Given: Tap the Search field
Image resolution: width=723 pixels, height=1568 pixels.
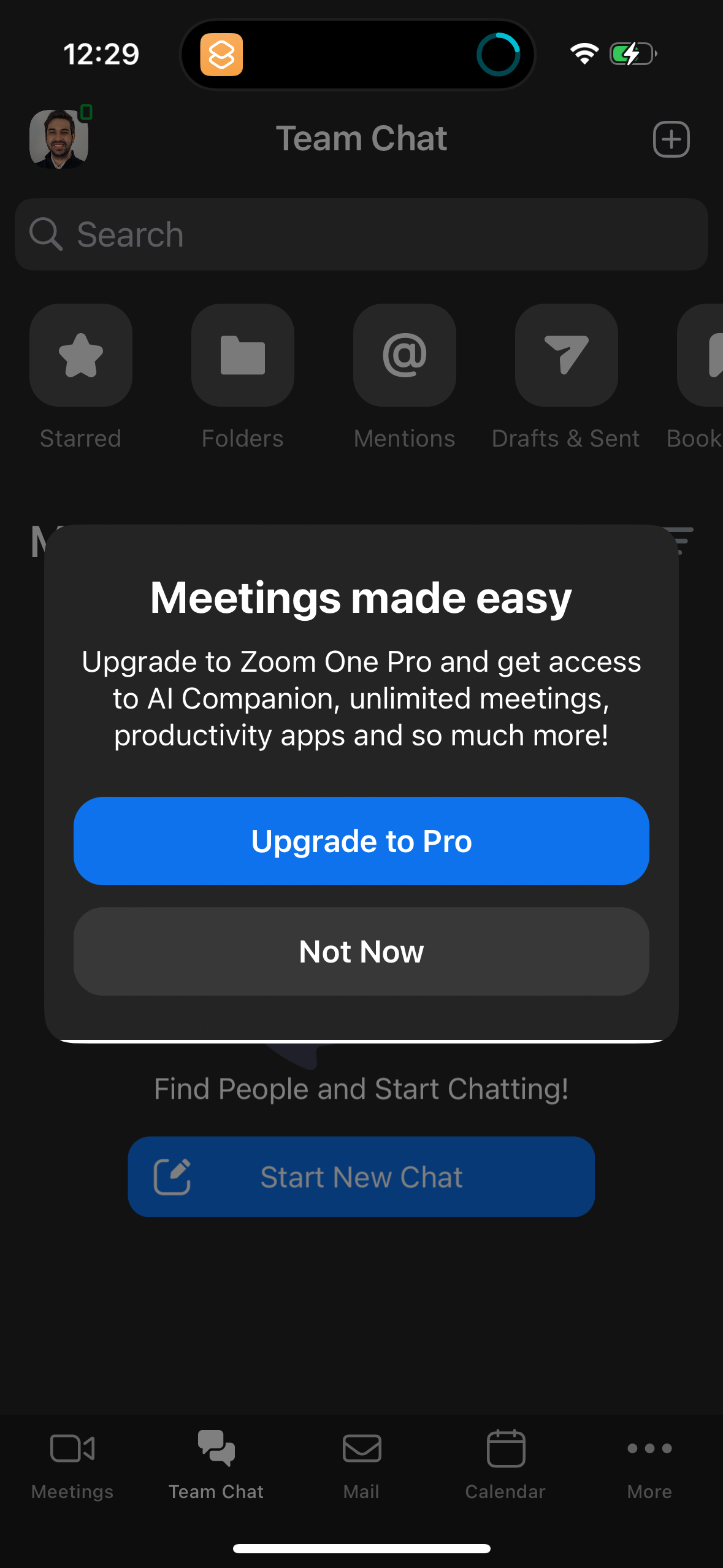Looking at the screenshot, I should [361, 234].
